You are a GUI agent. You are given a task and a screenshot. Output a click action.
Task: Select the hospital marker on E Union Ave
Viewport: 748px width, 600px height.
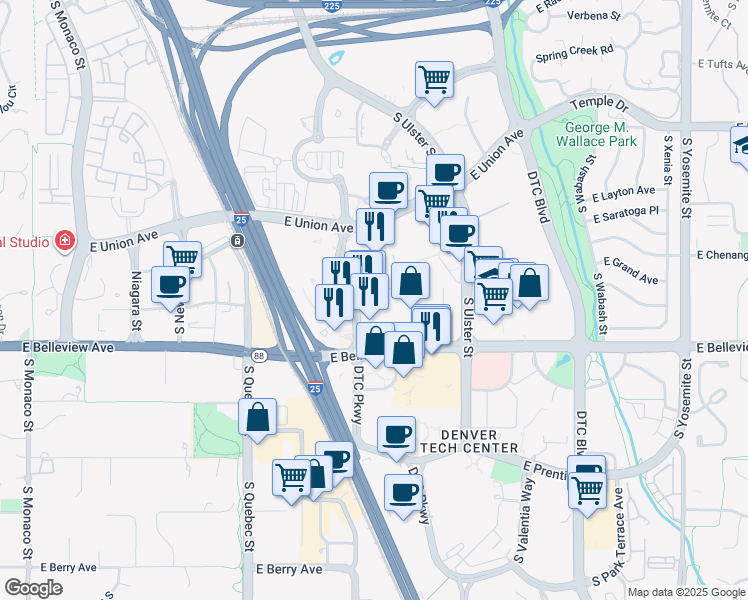pos(66,240)
